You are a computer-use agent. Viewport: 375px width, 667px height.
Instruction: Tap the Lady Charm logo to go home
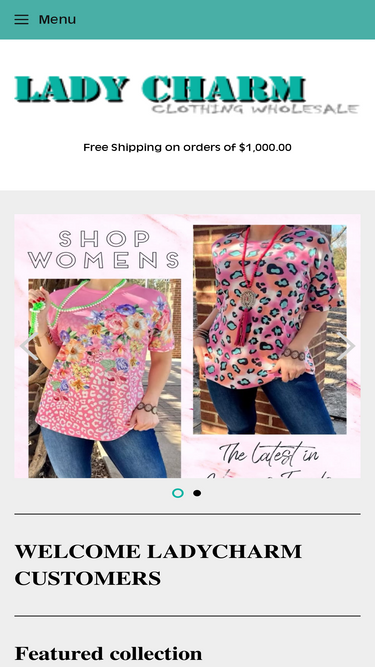[x=187, y=95]
